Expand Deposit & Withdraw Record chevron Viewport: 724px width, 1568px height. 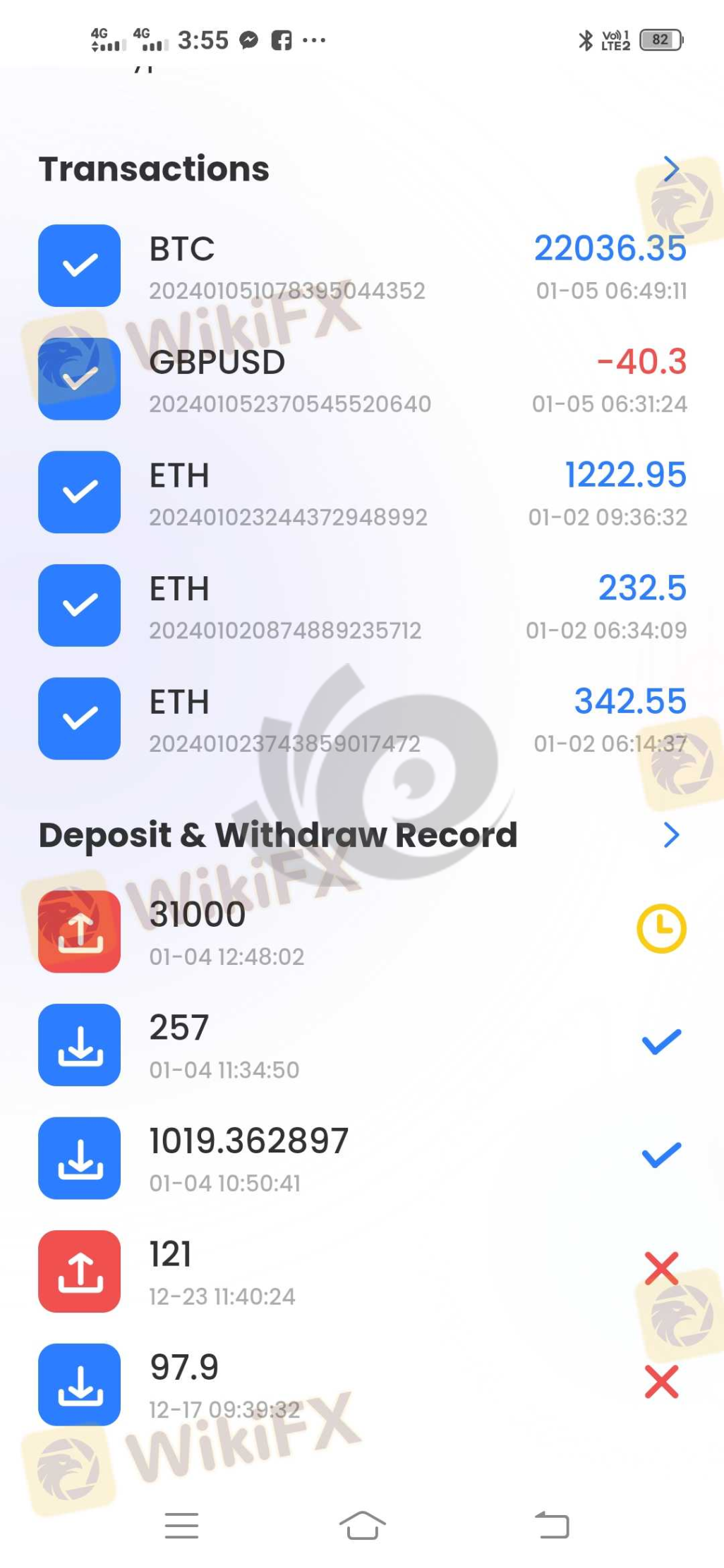[670, 835]
